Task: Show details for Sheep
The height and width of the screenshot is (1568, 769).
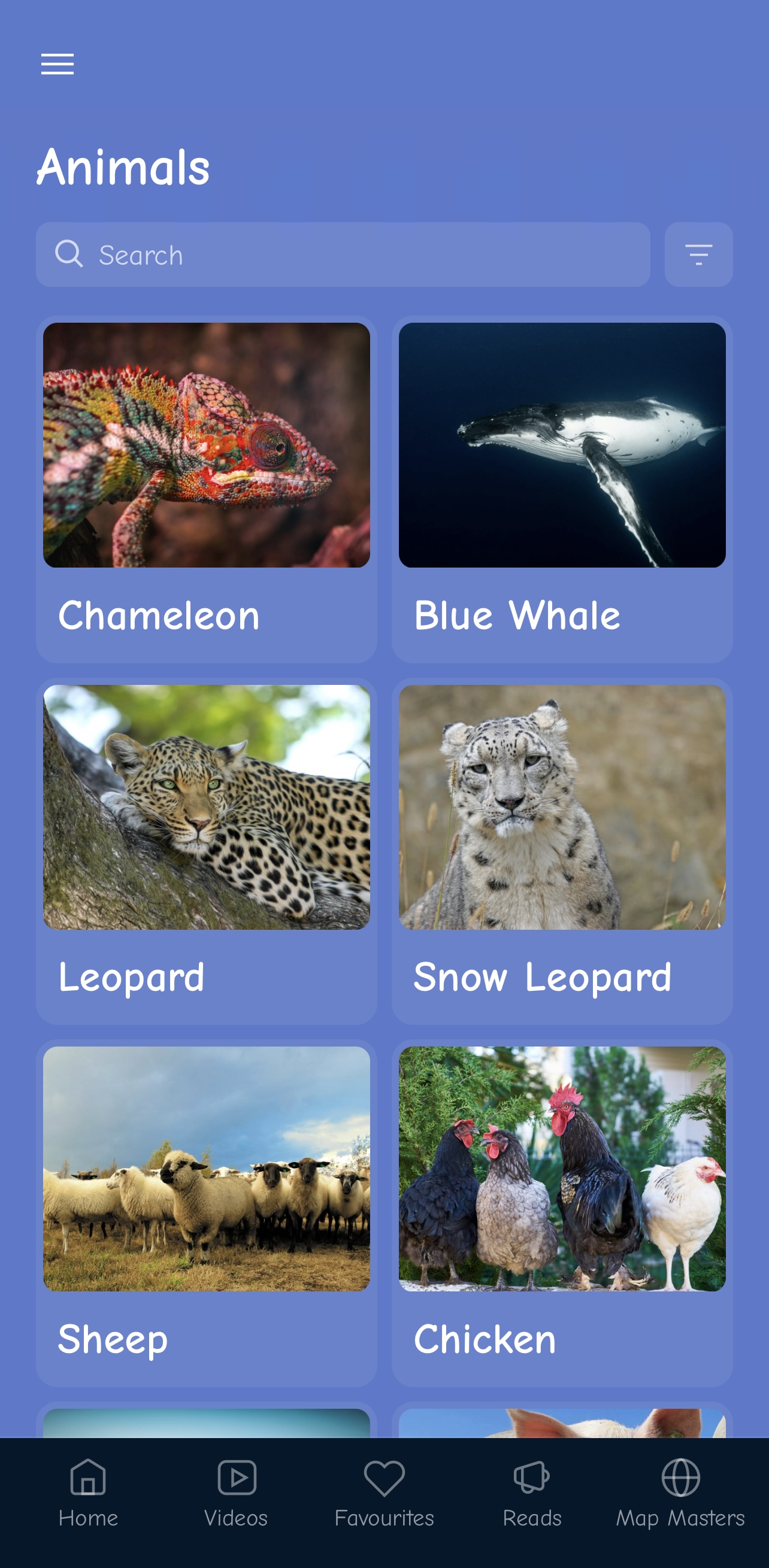Action: pyautogui.click(x=207, y=1212)
